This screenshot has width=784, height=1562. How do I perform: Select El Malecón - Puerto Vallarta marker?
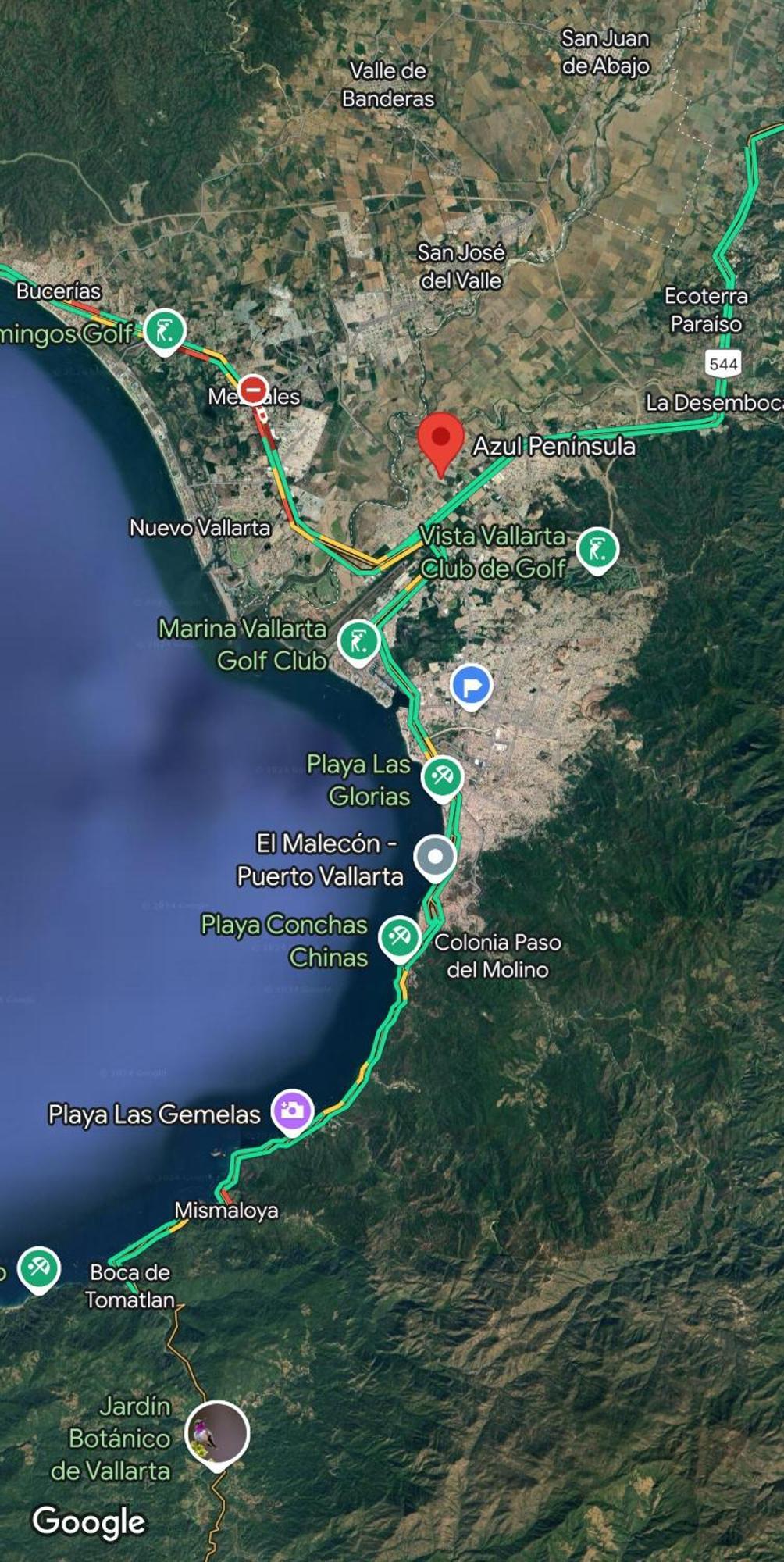435,857
